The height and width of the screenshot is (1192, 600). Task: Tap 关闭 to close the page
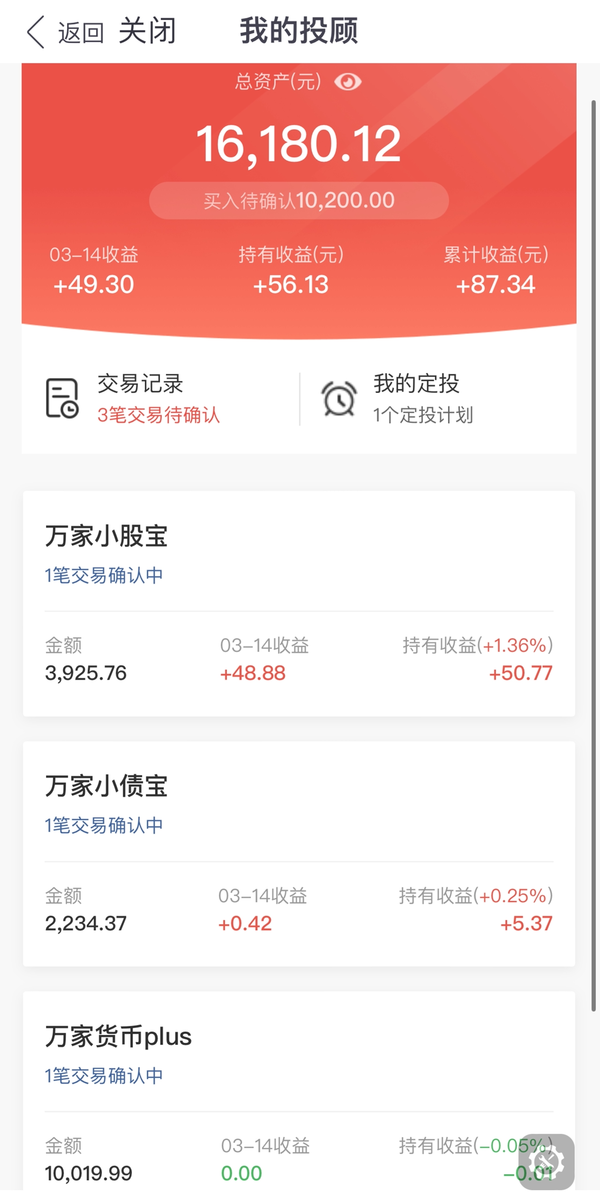click(148, 32)
